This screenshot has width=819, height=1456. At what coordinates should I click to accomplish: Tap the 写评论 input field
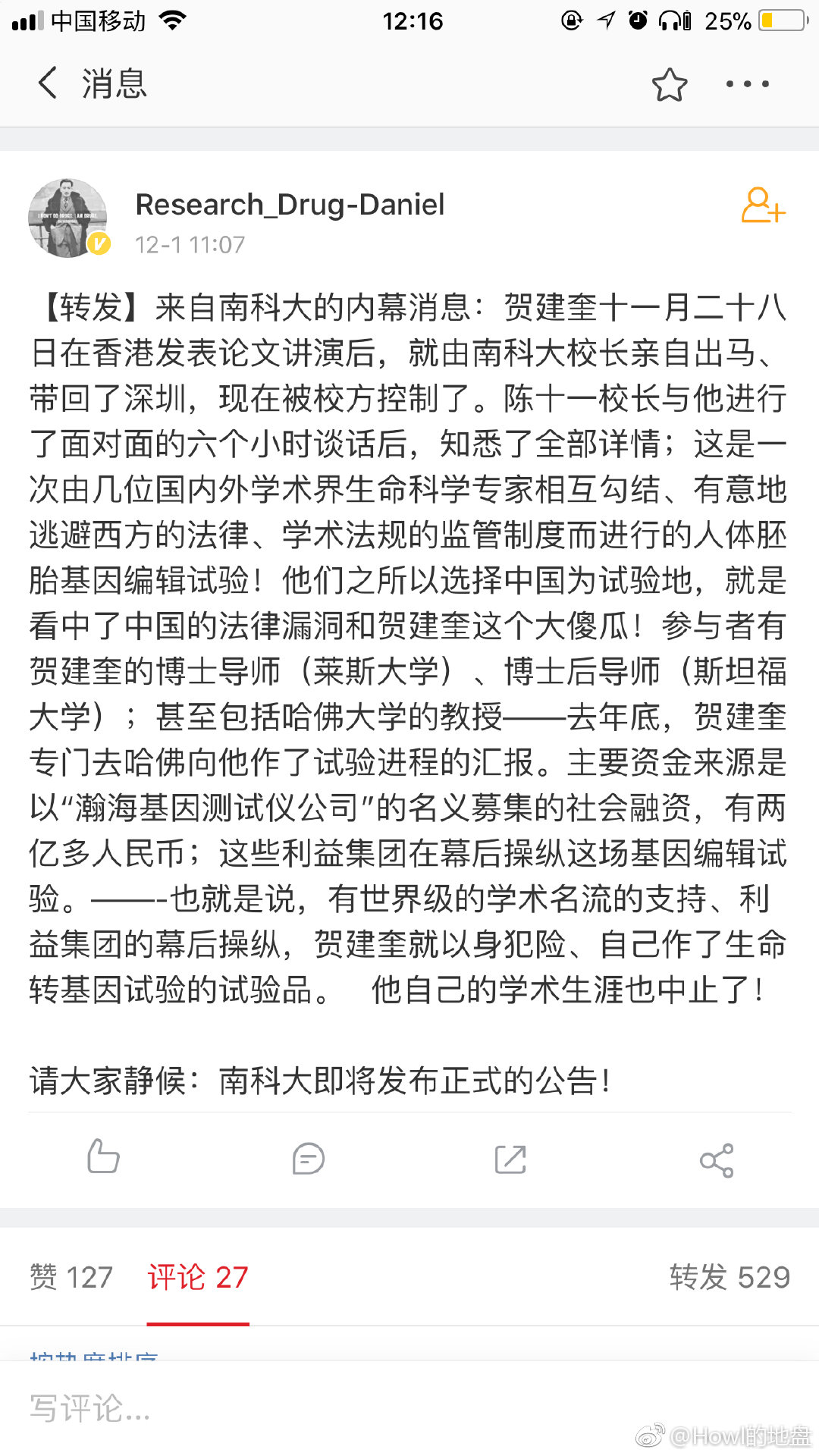point(409,1408)
